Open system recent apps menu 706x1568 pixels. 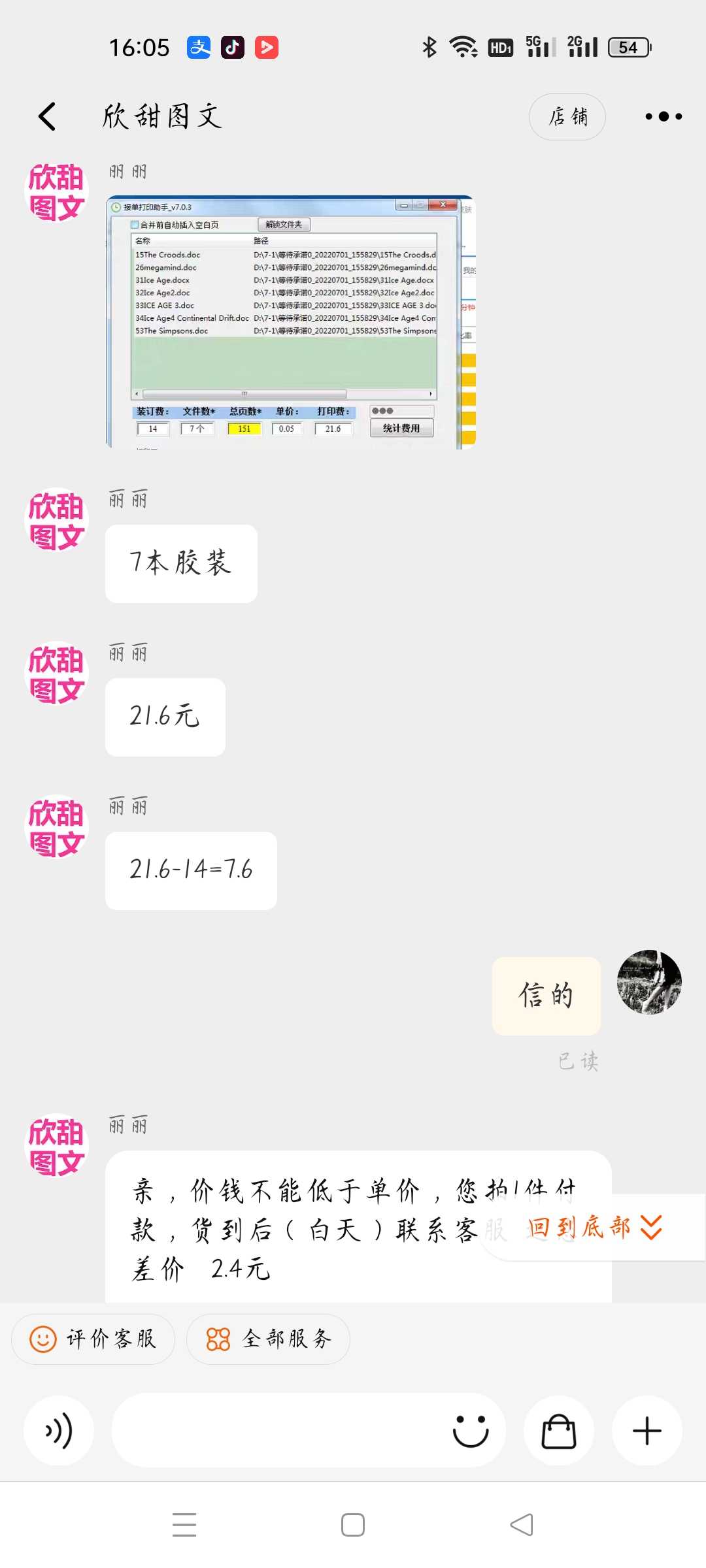click(184, 1525)
